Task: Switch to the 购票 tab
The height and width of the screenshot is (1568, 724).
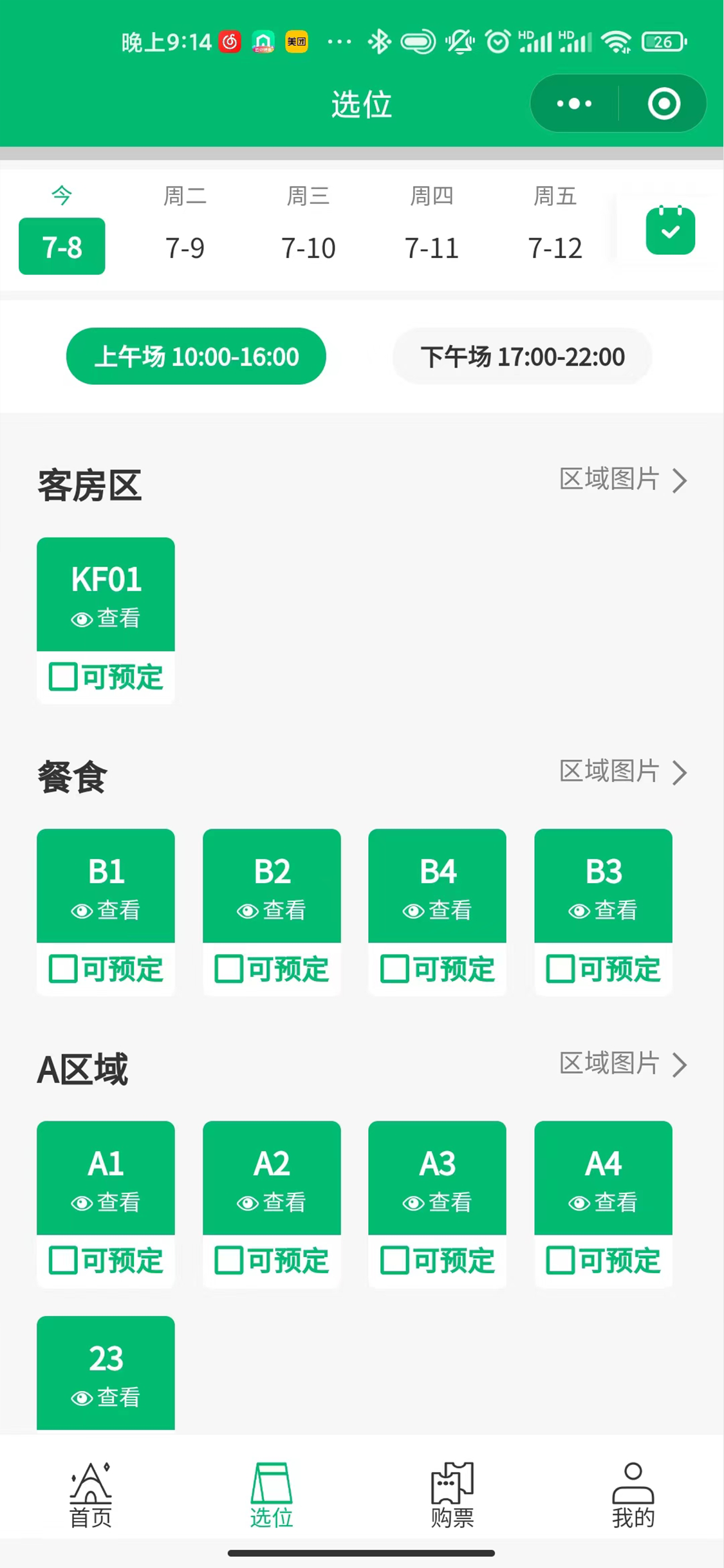Action: click(452, 1495)
